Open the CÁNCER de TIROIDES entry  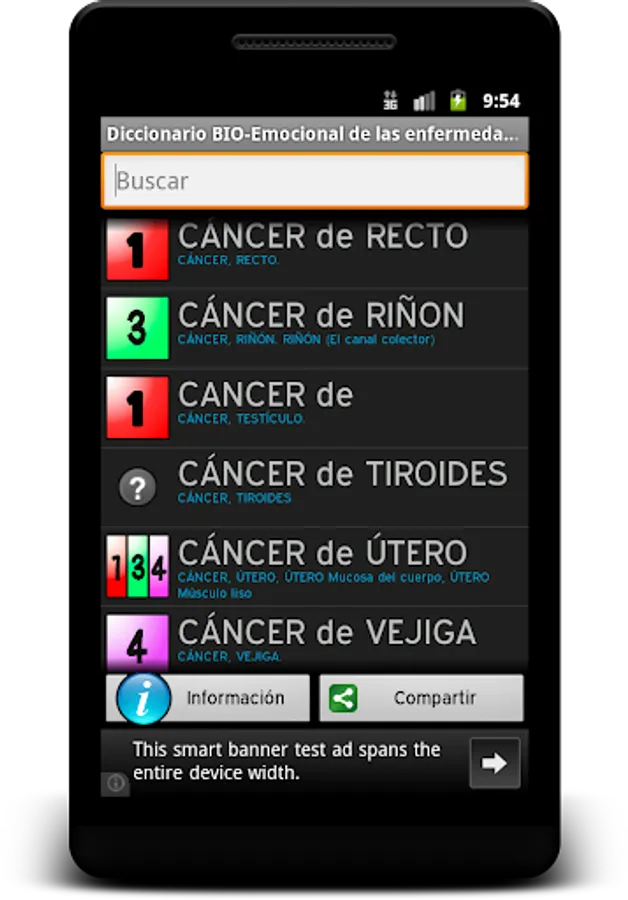tap(315, 487)
